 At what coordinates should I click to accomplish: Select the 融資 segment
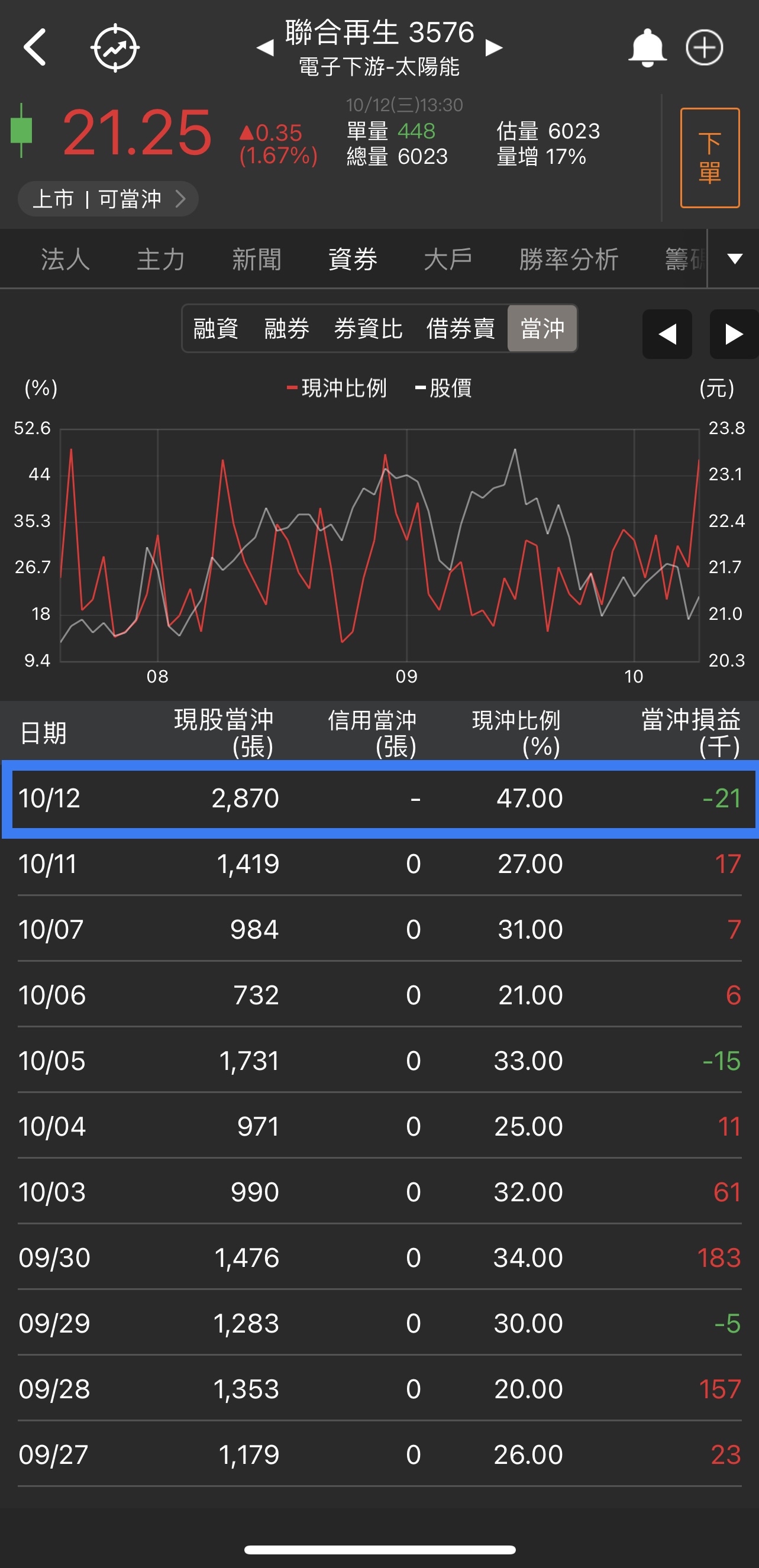[x=215, y=329]
